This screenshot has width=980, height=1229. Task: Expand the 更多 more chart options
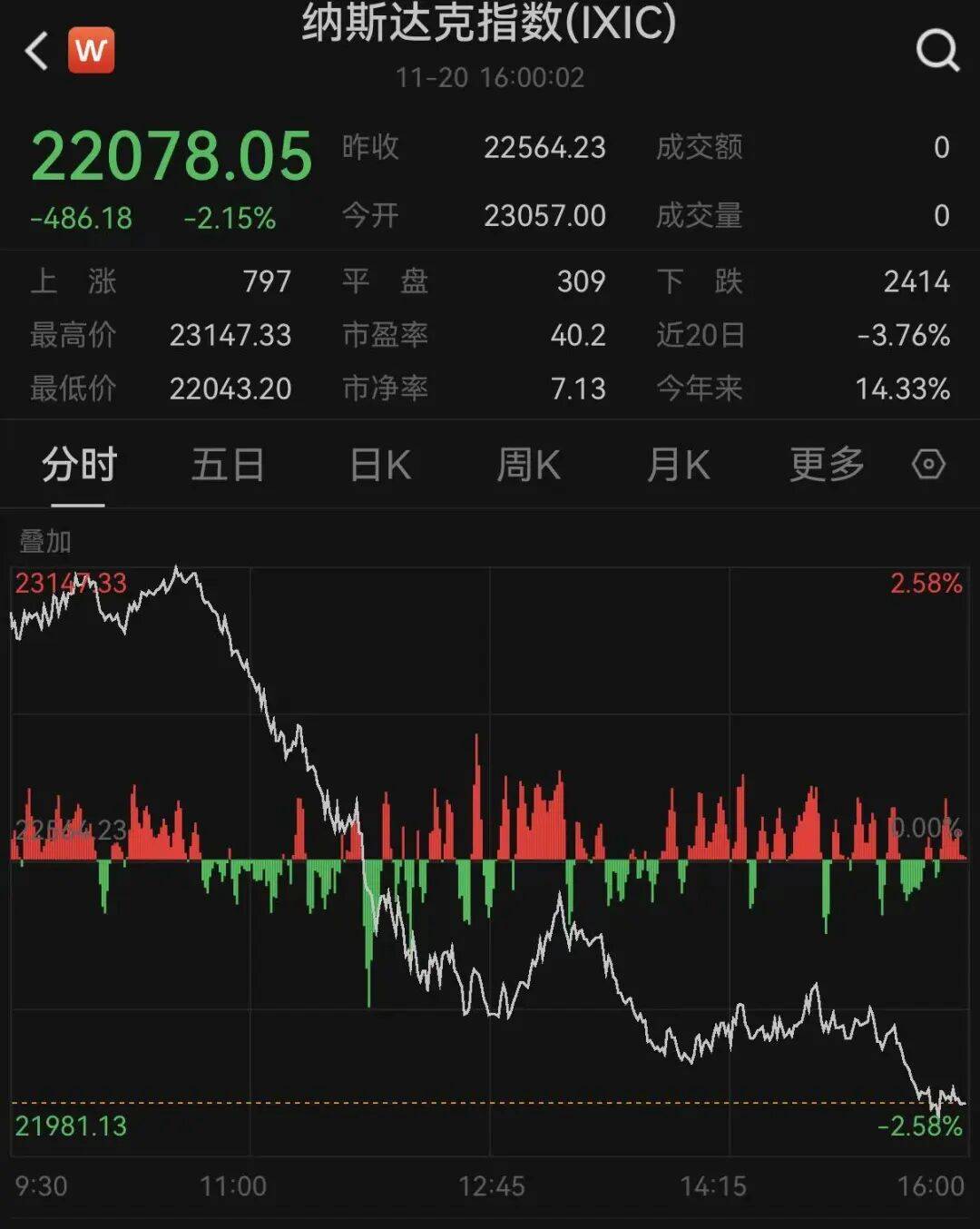click(825, 464)
